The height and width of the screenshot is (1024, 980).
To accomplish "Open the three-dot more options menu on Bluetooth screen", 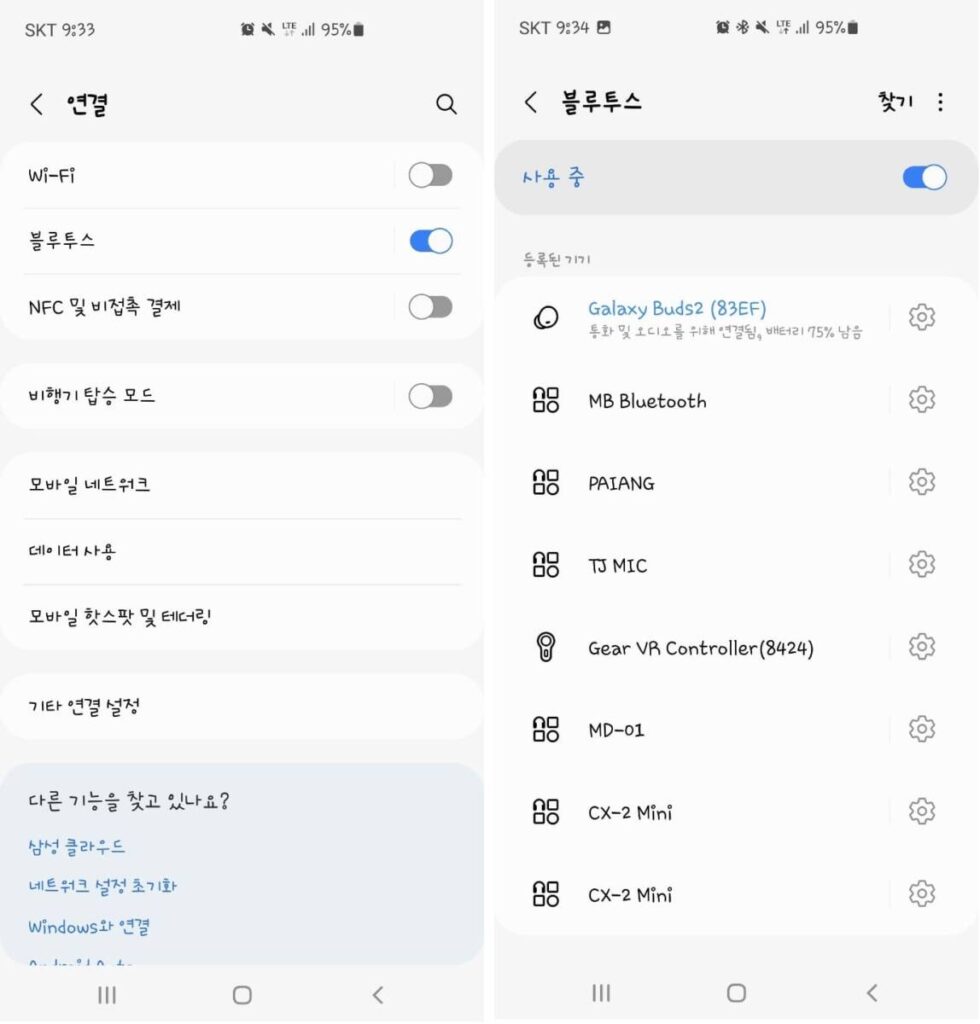I will pos(941,103).
